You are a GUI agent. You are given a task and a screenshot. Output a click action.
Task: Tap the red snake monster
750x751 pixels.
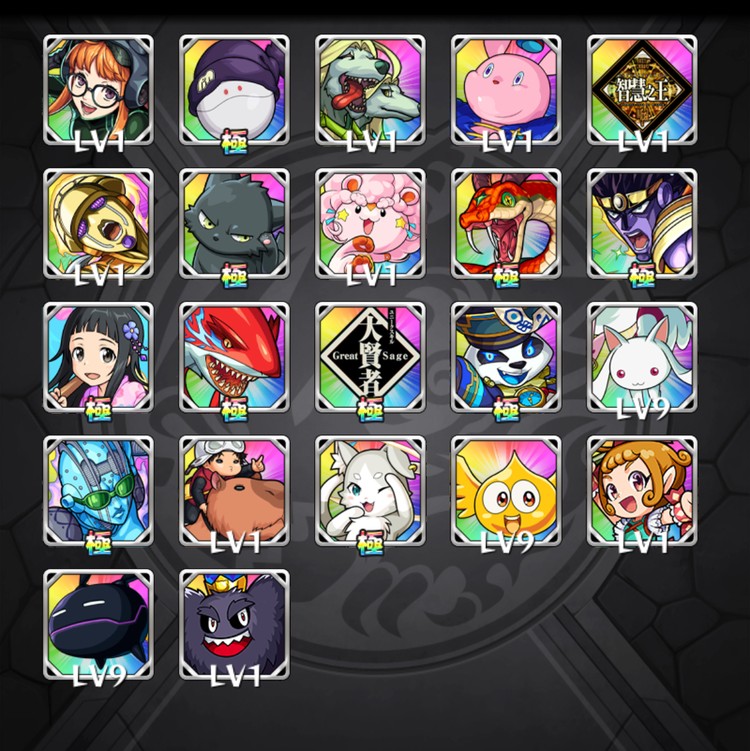pos(506,223)
